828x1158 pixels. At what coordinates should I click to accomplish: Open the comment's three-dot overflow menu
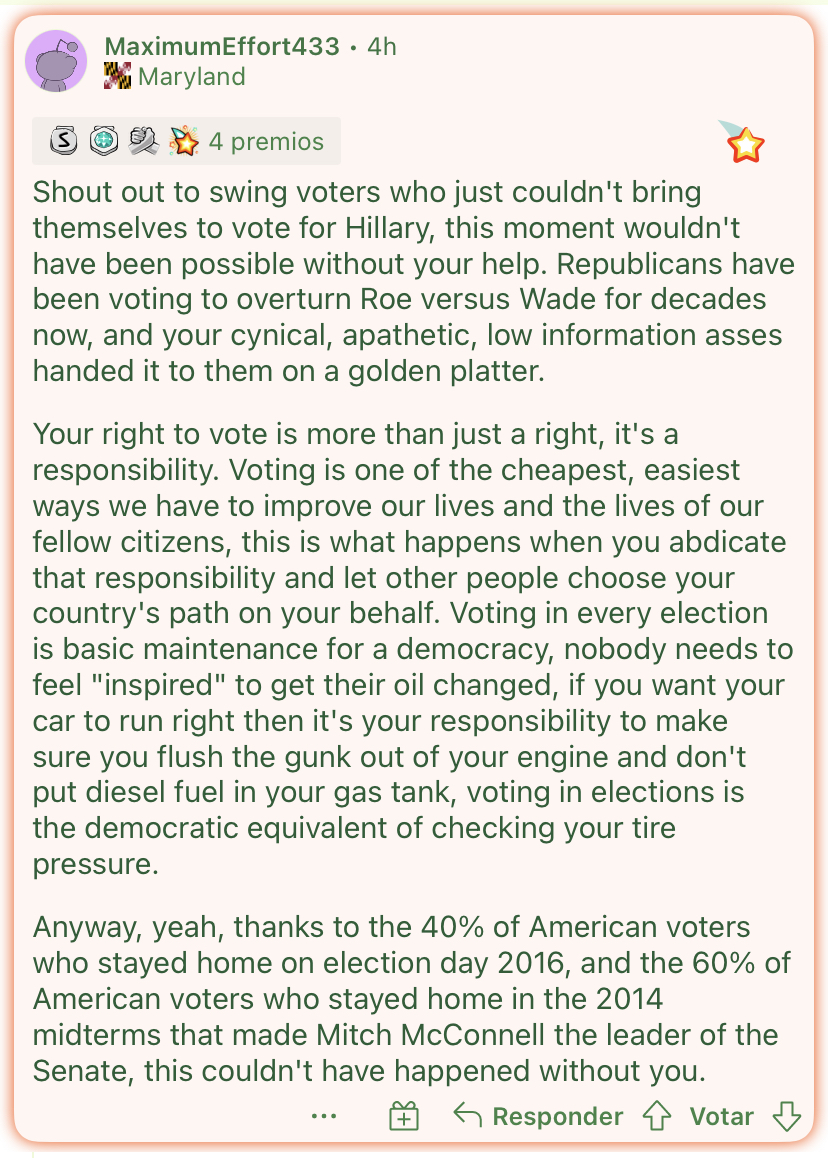[x=324, y=1116]
